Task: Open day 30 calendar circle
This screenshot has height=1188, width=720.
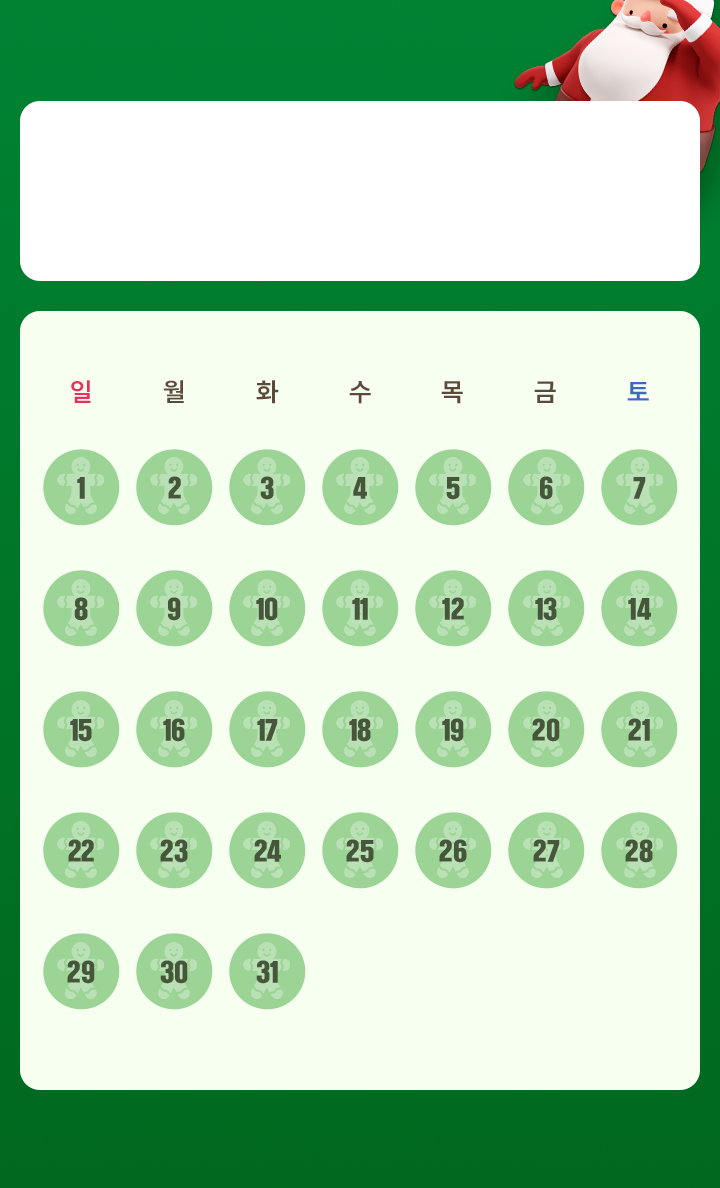Action: click(174, 971)
